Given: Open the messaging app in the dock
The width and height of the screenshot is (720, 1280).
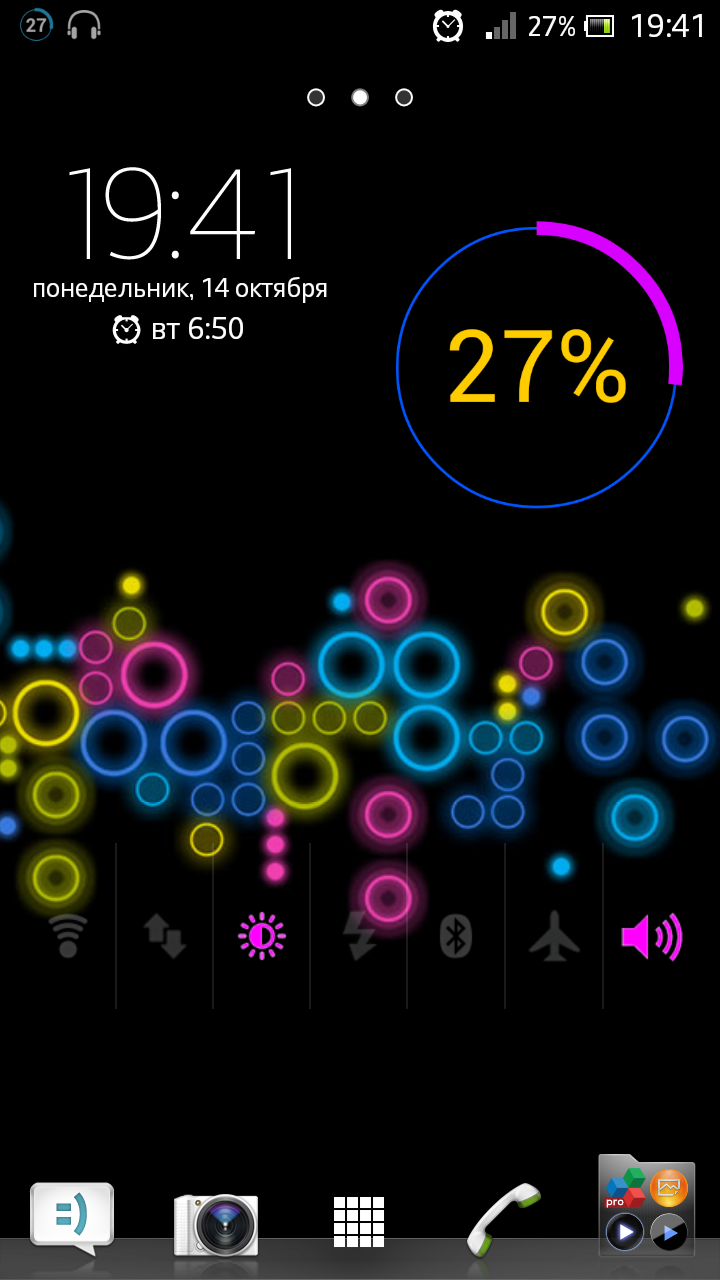Looking at the screenshot, I should click(72, 1217).
